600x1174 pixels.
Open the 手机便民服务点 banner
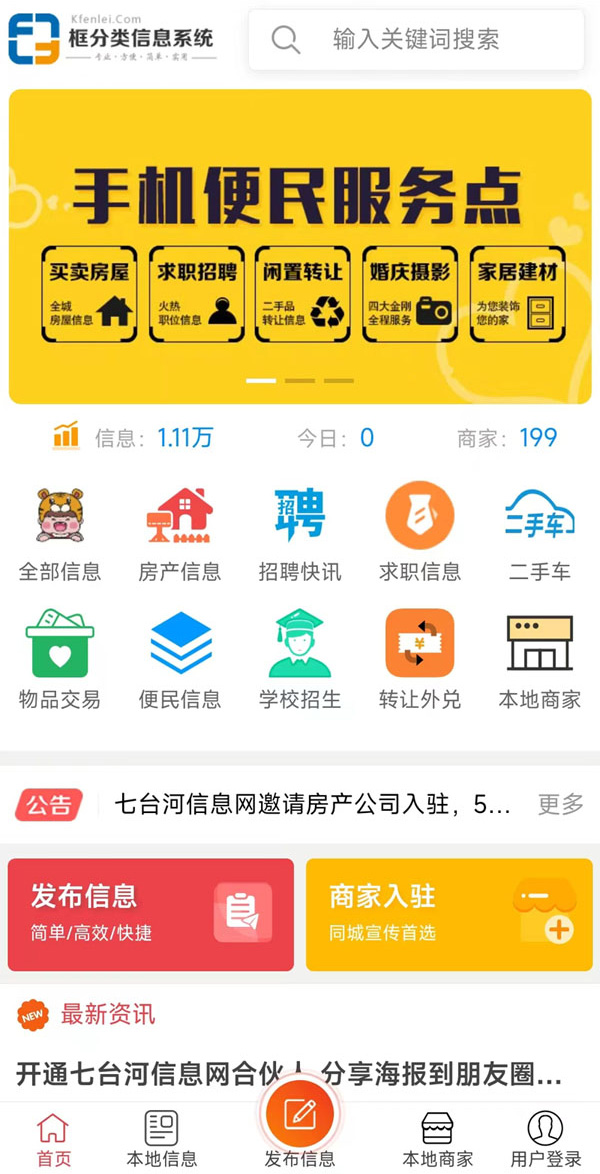(300, 245)
